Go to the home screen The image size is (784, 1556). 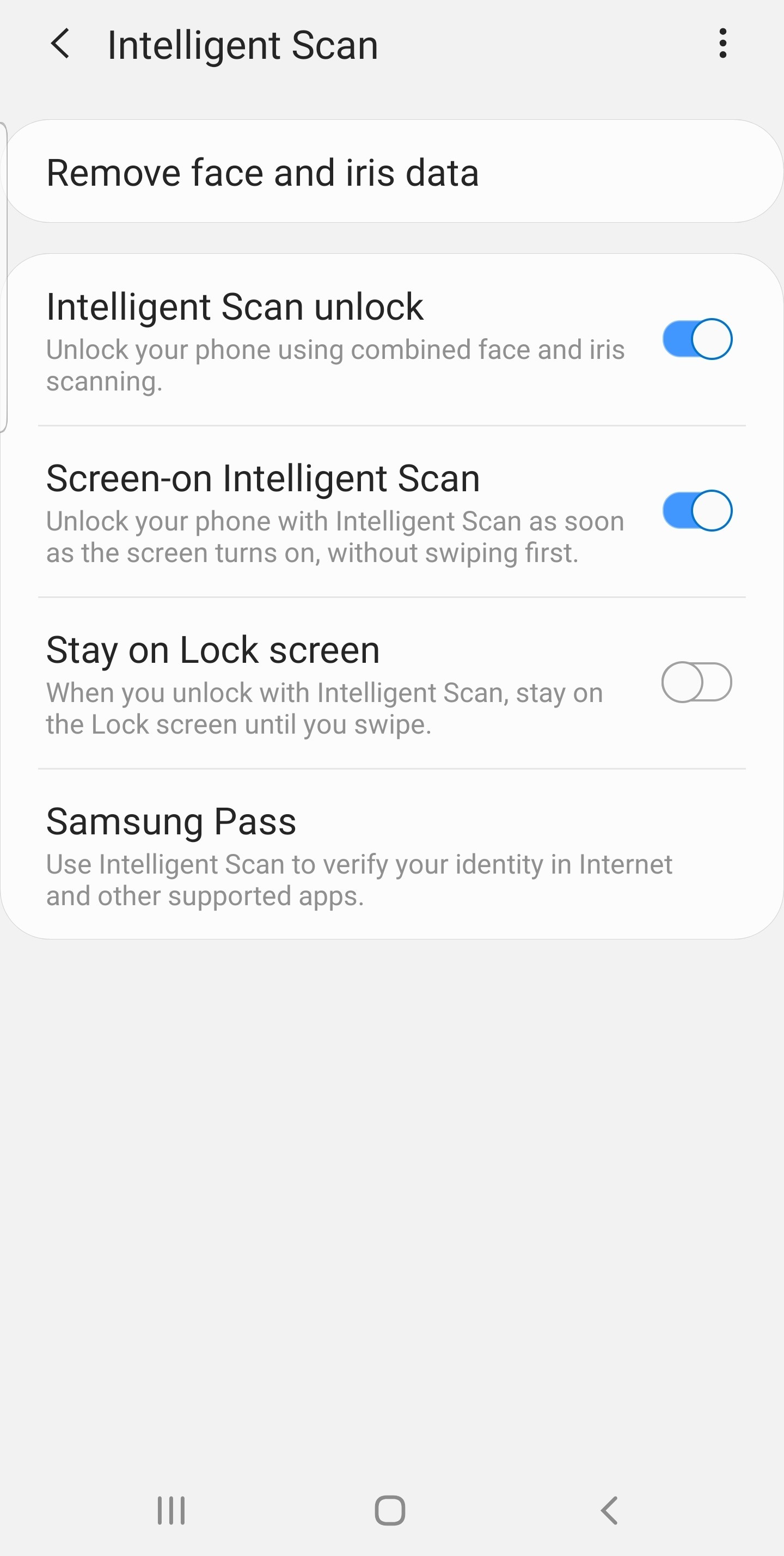(x=390, y=1510)
